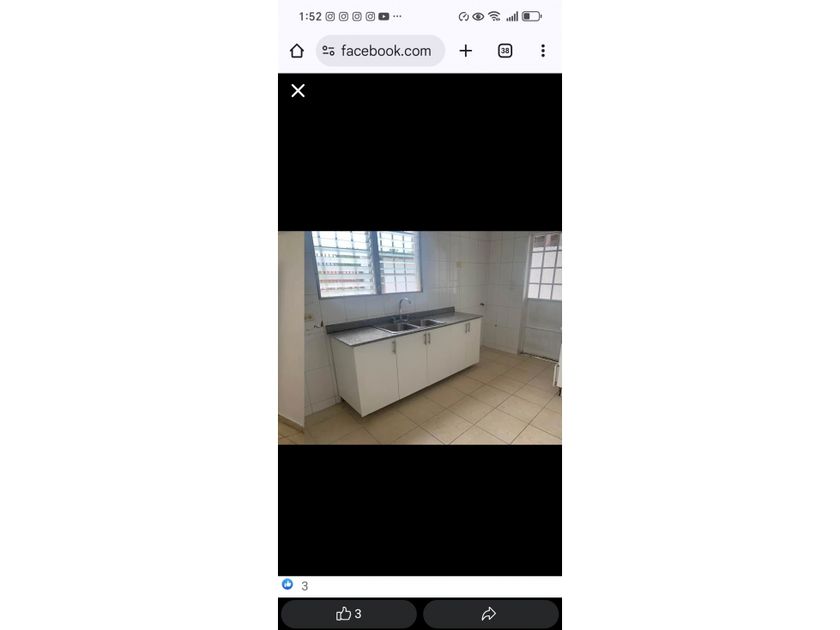The width and height of the screenshot is (840, 630).
Task: Tap the kitchen photo to toggle overlays
Action: (x=420, y=338)
